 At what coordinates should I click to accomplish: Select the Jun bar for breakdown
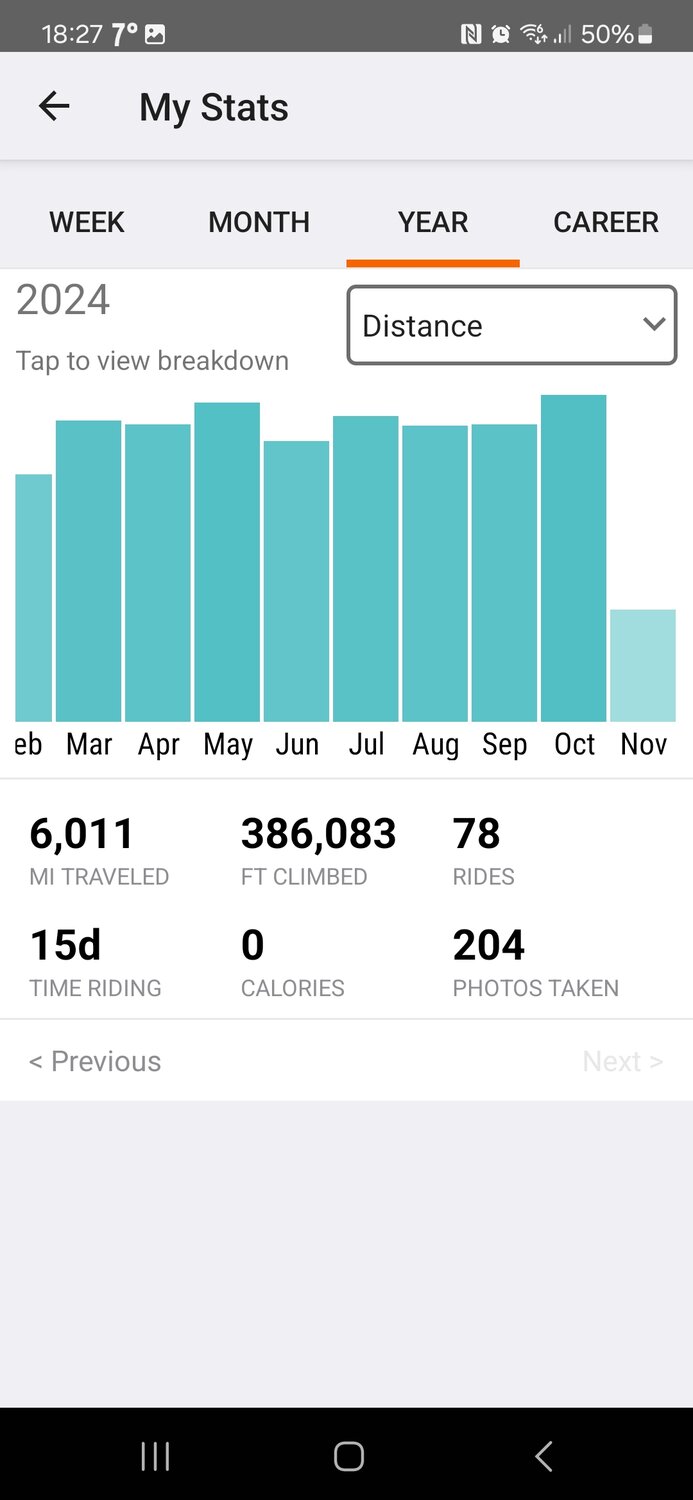[297, 580]
